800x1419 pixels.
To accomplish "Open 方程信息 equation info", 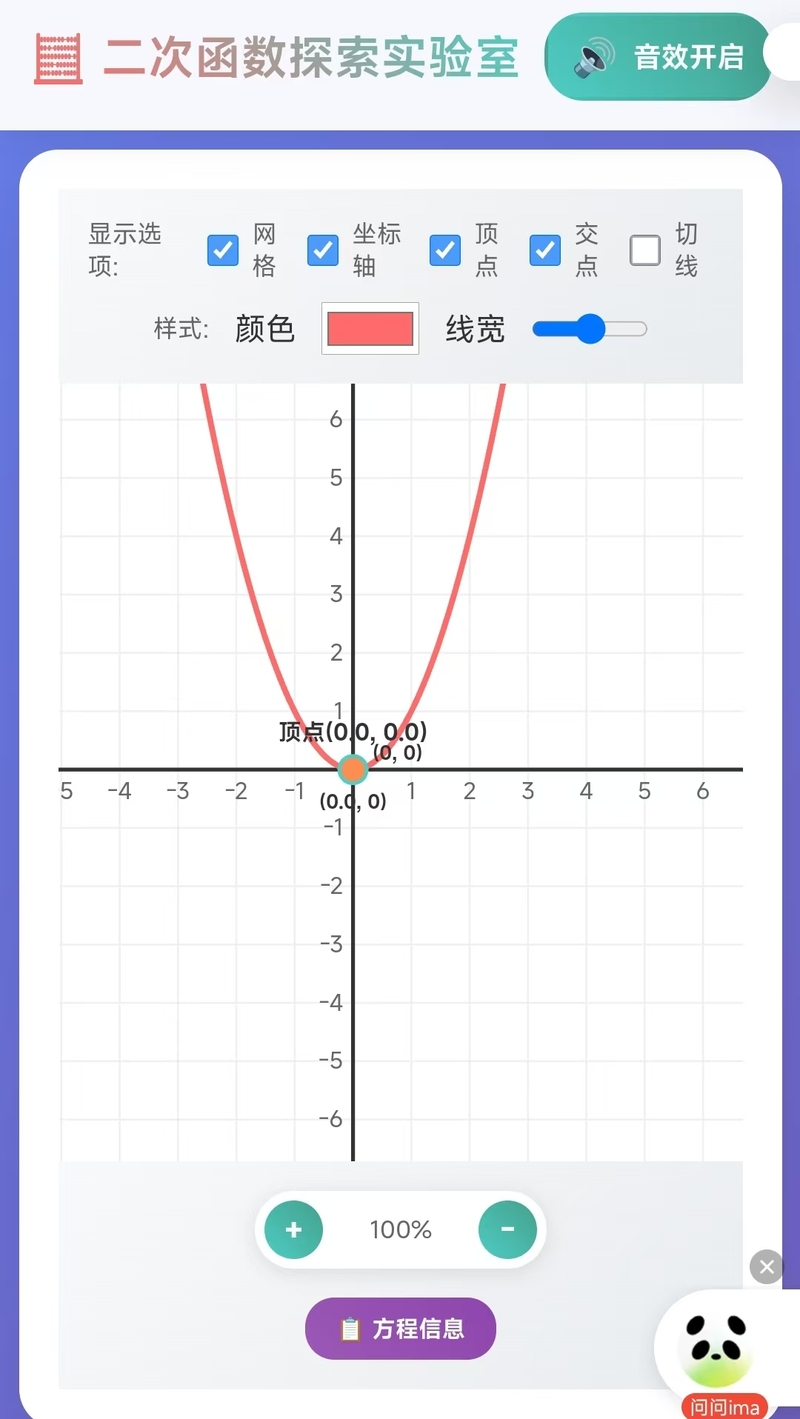I will (400, 1329).
